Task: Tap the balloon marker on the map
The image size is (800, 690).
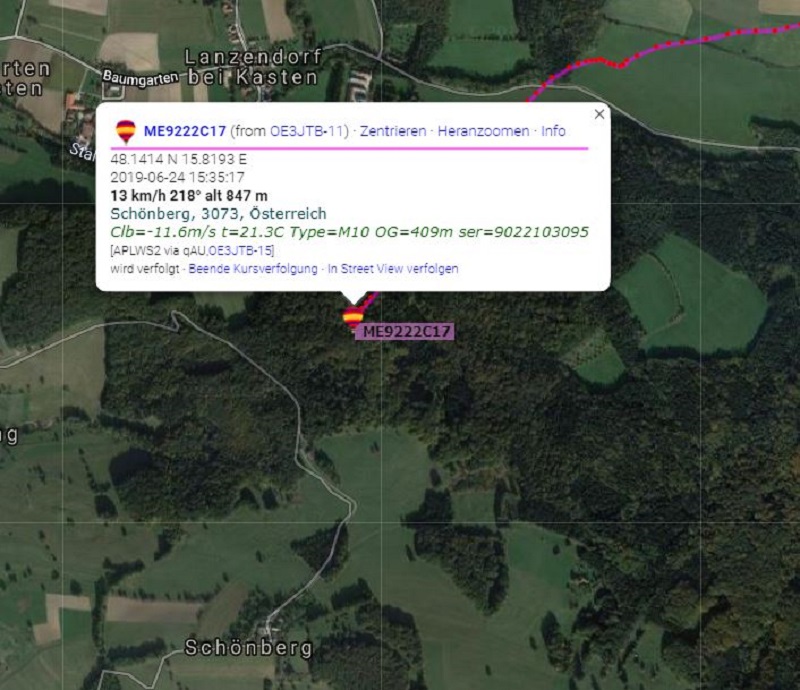Action: pos(352,317)
